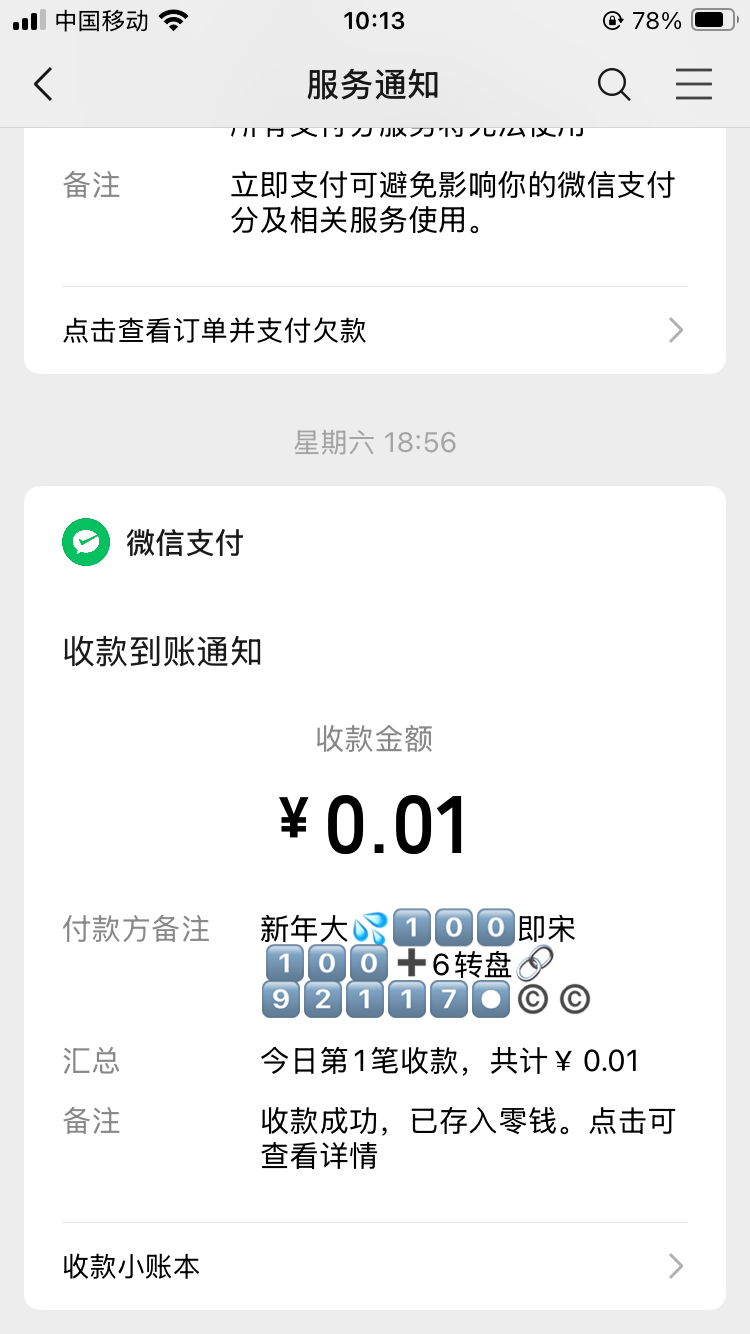This screenshot has height=1334, width=750.
Task: Open 收款小账本 row
Action: click(374, 1266)
